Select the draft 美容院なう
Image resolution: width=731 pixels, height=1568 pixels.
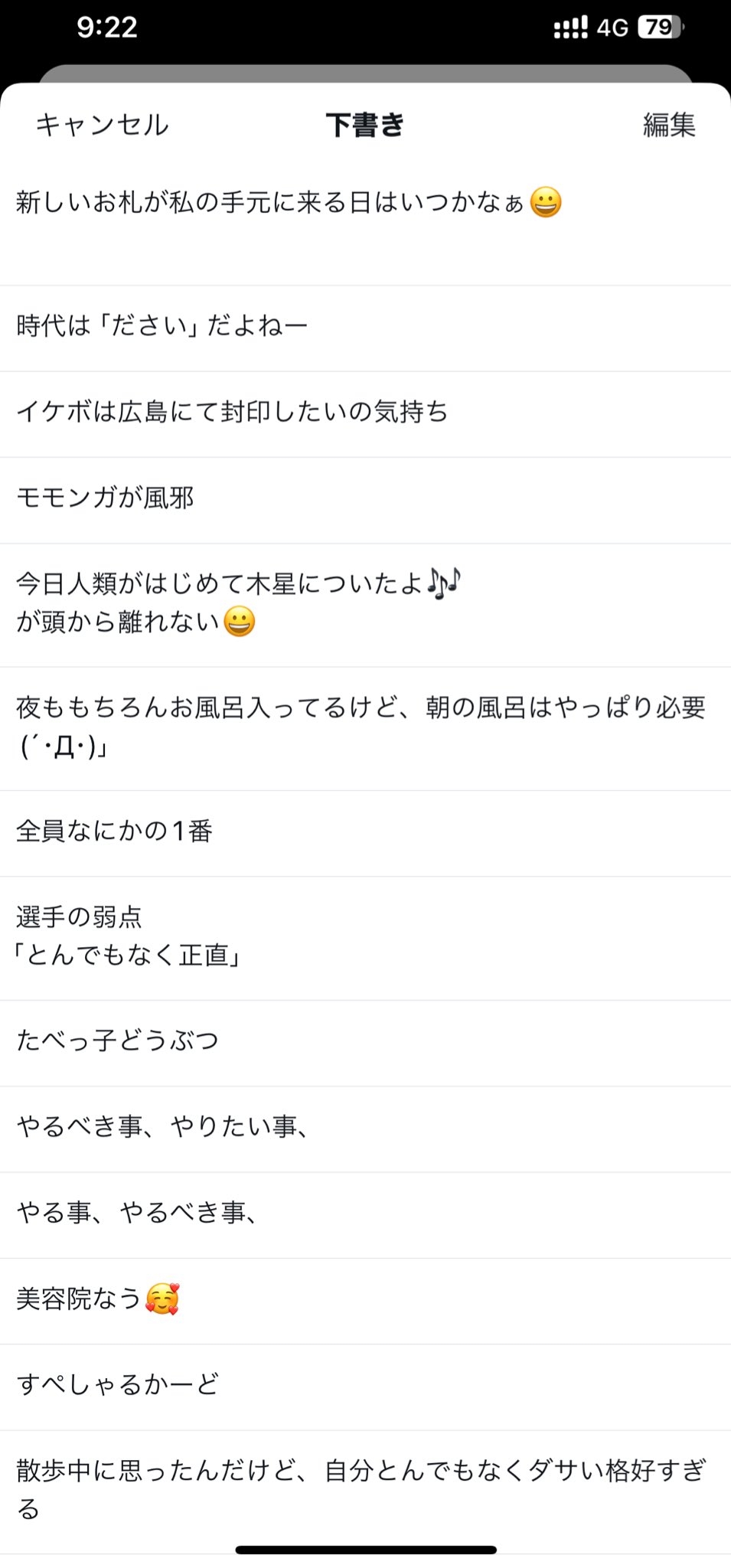pos(365,1301)
